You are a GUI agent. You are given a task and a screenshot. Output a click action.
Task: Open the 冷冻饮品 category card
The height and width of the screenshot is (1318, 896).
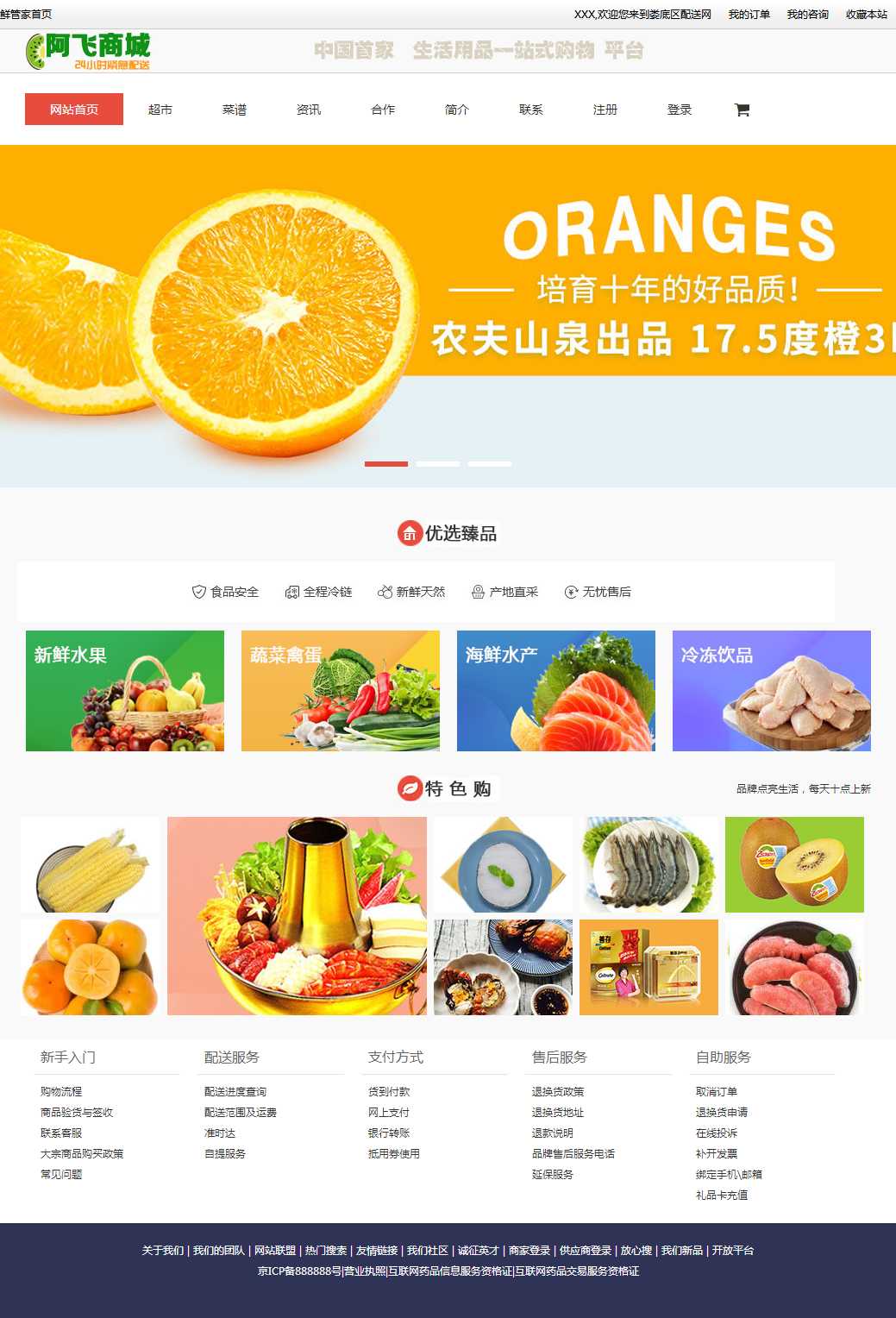772,691
